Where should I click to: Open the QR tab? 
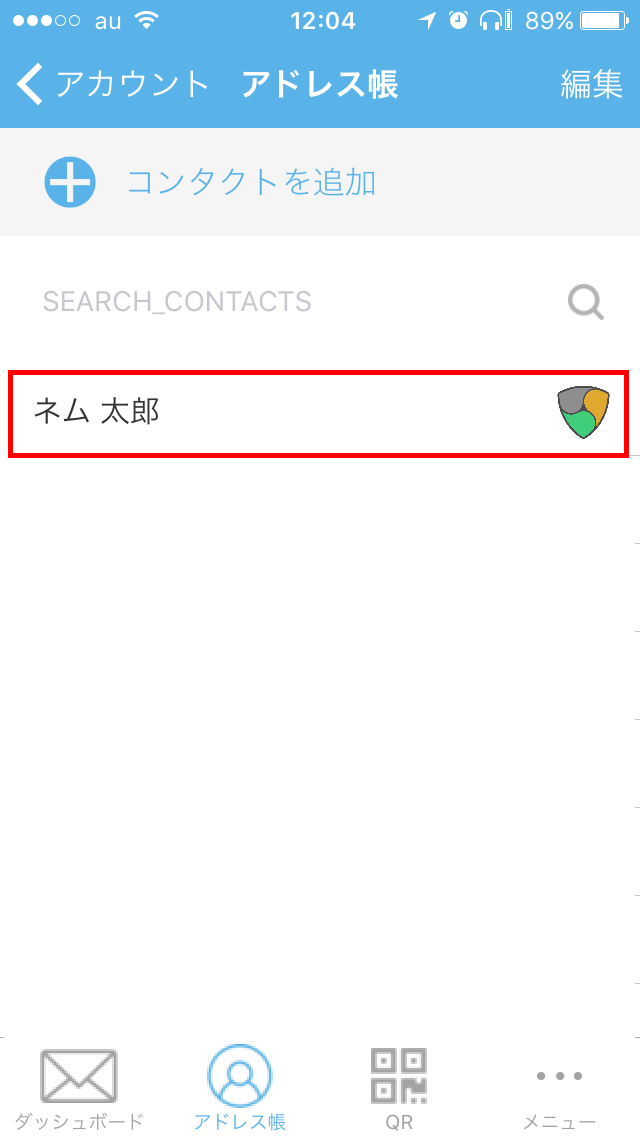pos(399,1089)
